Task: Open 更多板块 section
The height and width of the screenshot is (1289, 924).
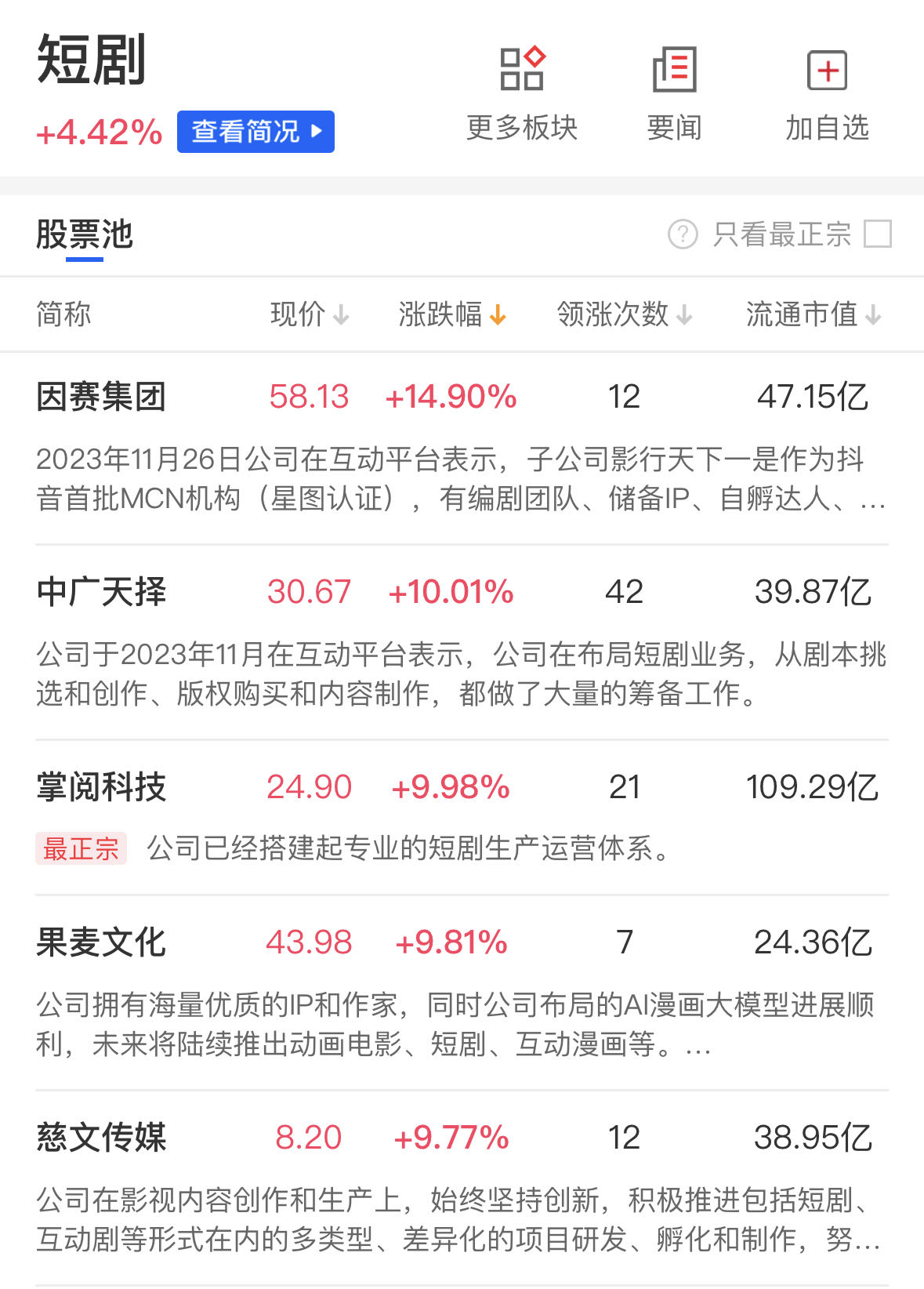Action: click(521, 93)
